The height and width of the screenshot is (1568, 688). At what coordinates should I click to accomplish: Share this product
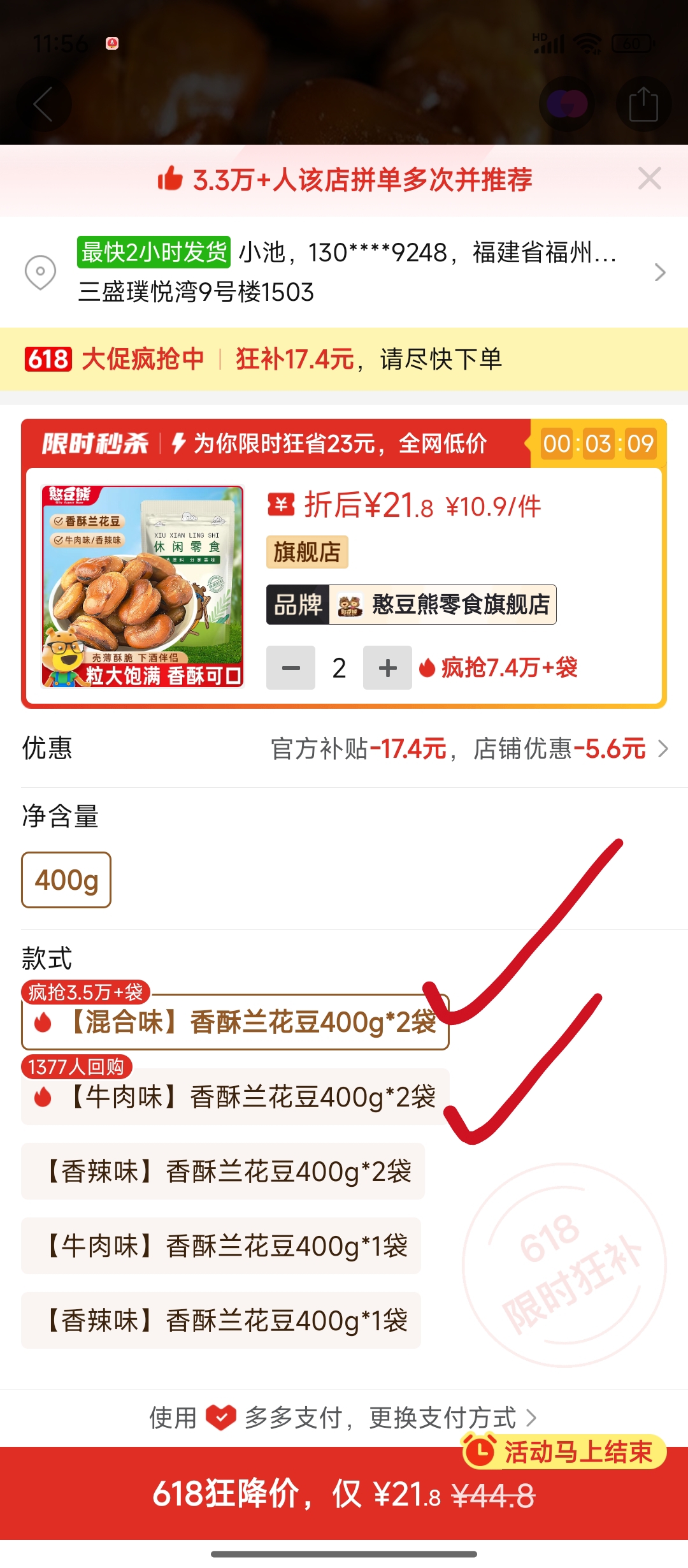point(643,104)
